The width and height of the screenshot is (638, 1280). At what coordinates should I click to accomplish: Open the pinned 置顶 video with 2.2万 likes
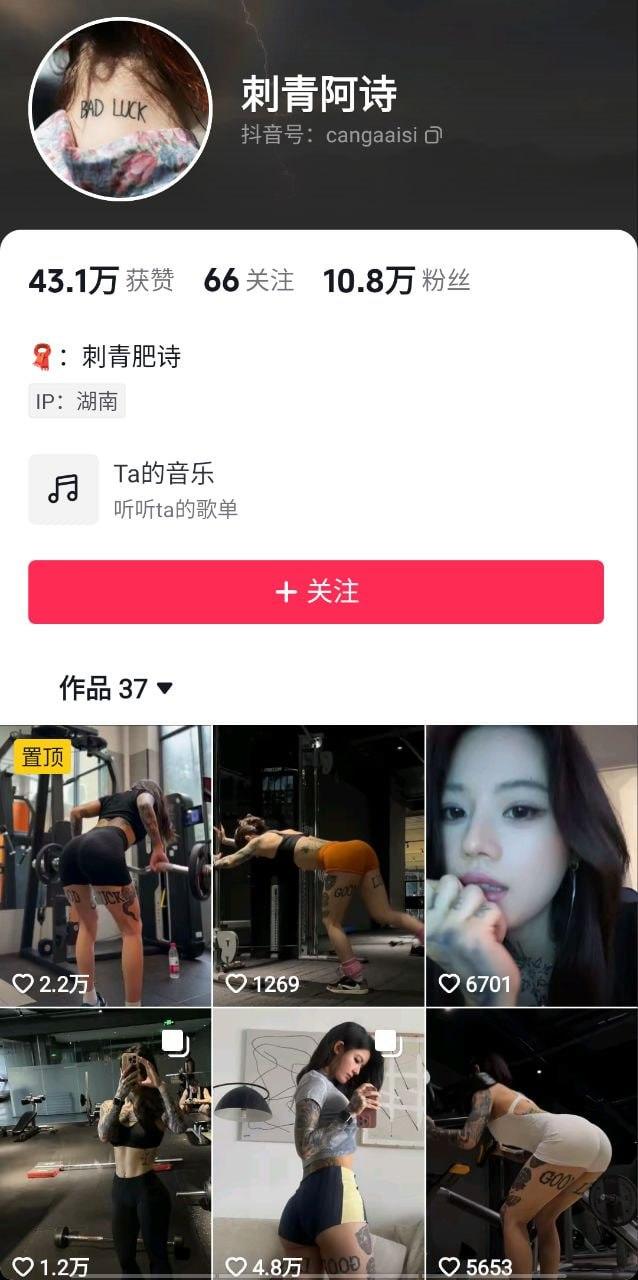click(106, 865)
